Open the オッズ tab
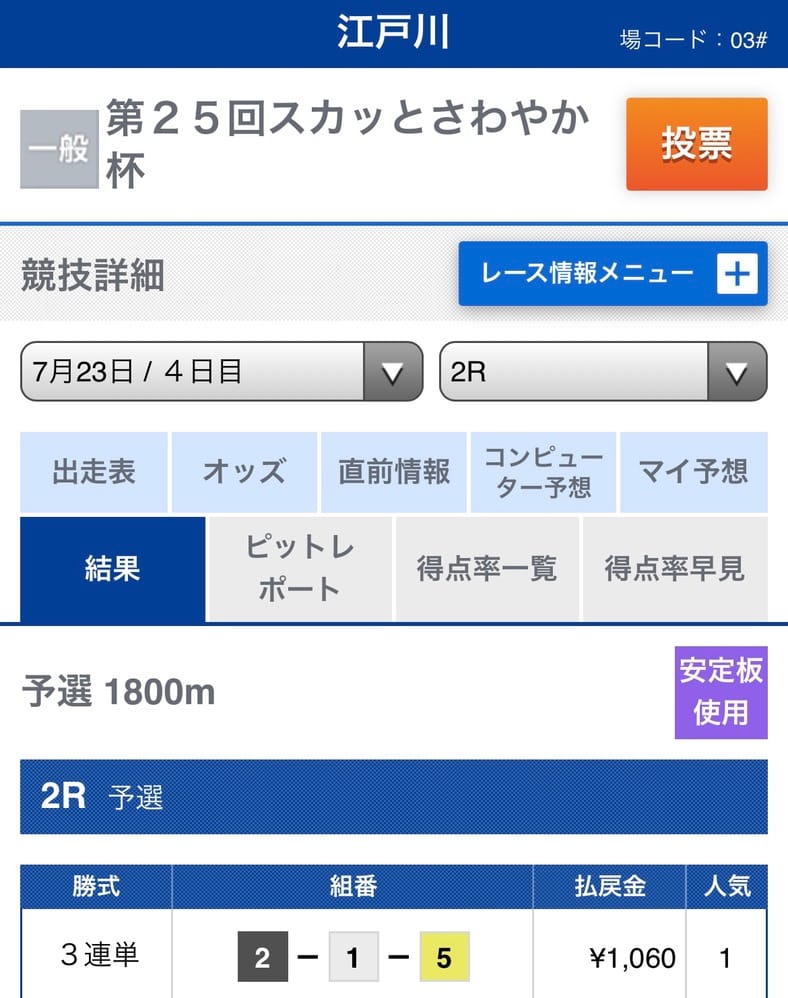 point(243,473)
